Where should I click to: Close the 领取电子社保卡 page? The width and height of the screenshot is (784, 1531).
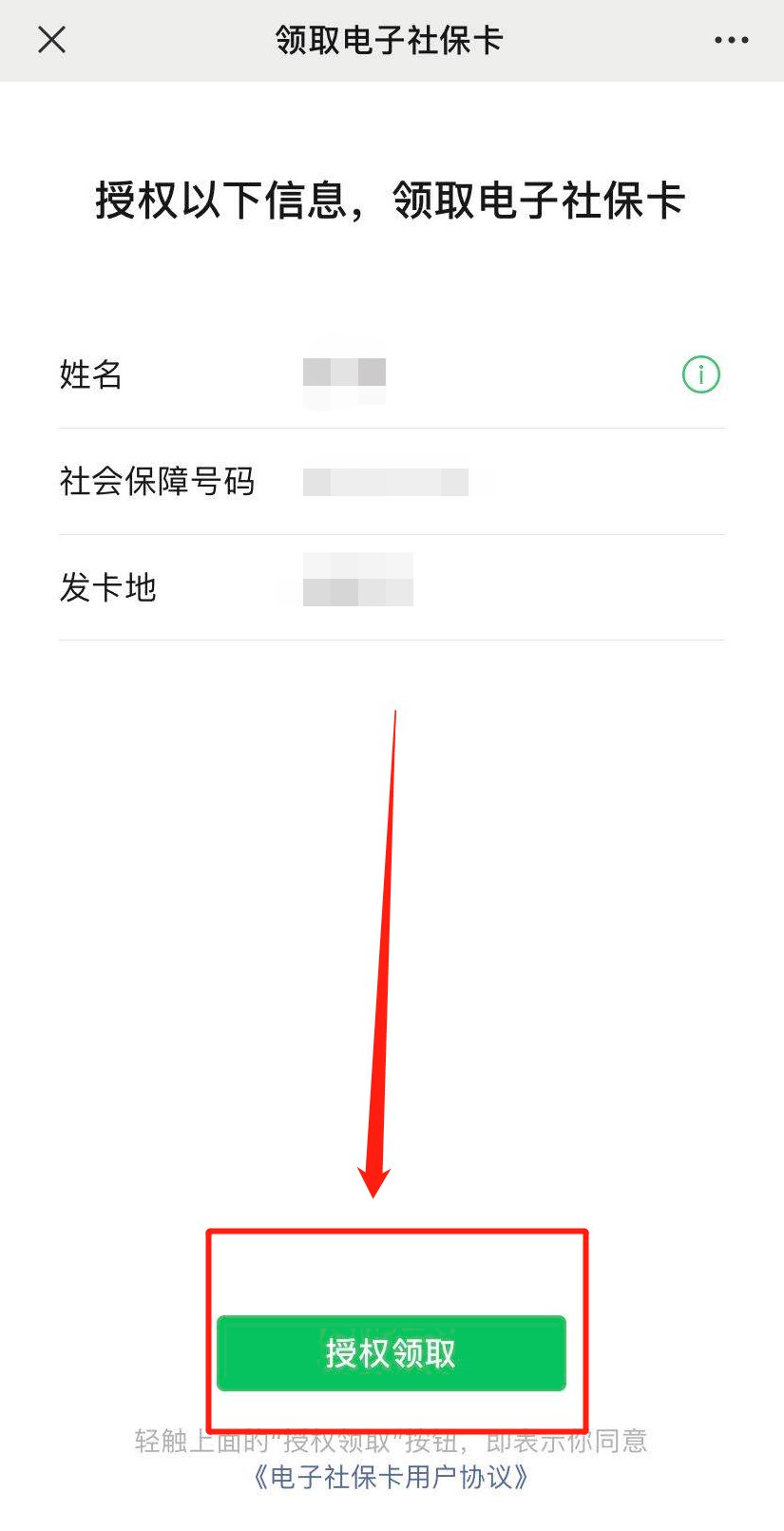pos(51,40)
